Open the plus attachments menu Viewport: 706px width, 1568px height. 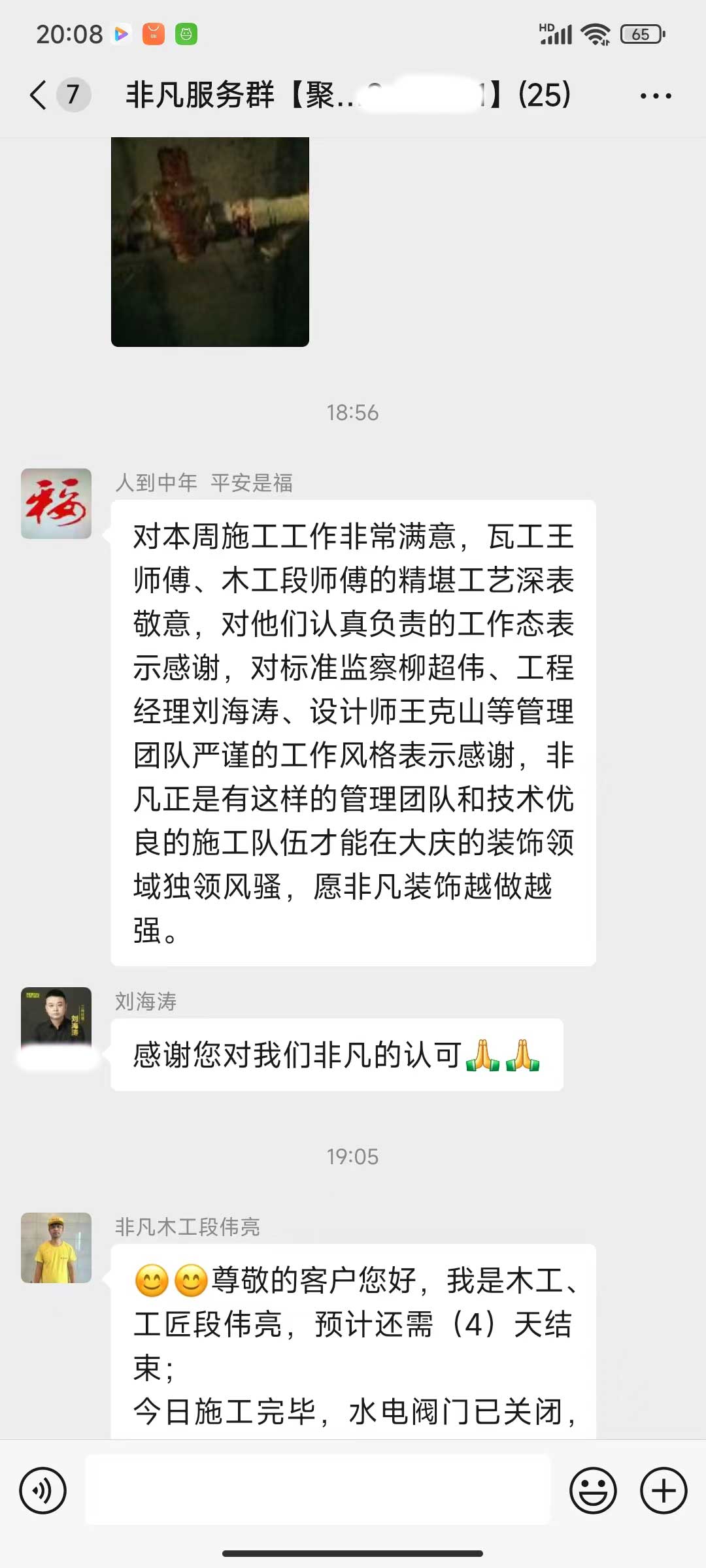[663, 1490]
